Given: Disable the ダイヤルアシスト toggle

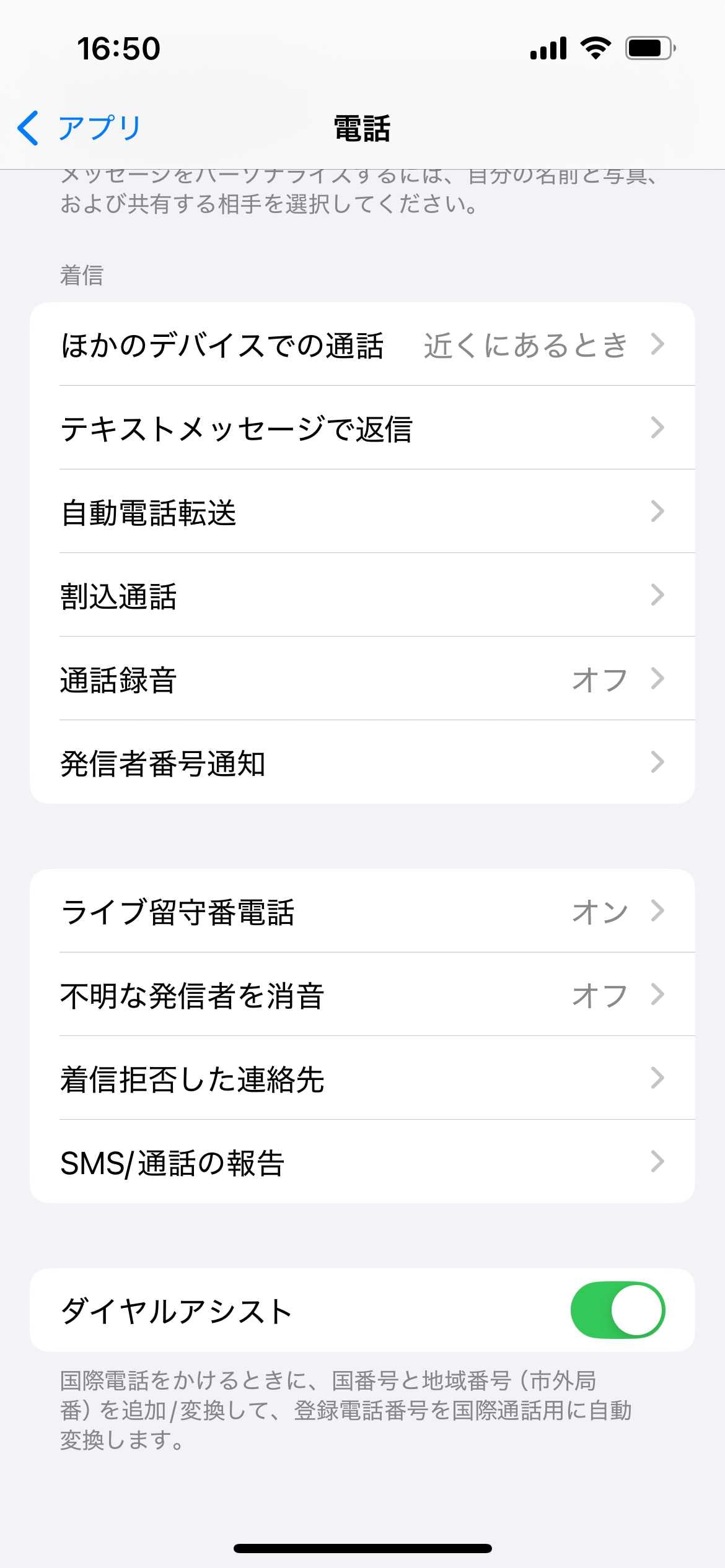Looking at the screenshot, I should [x=619, y=1309].
